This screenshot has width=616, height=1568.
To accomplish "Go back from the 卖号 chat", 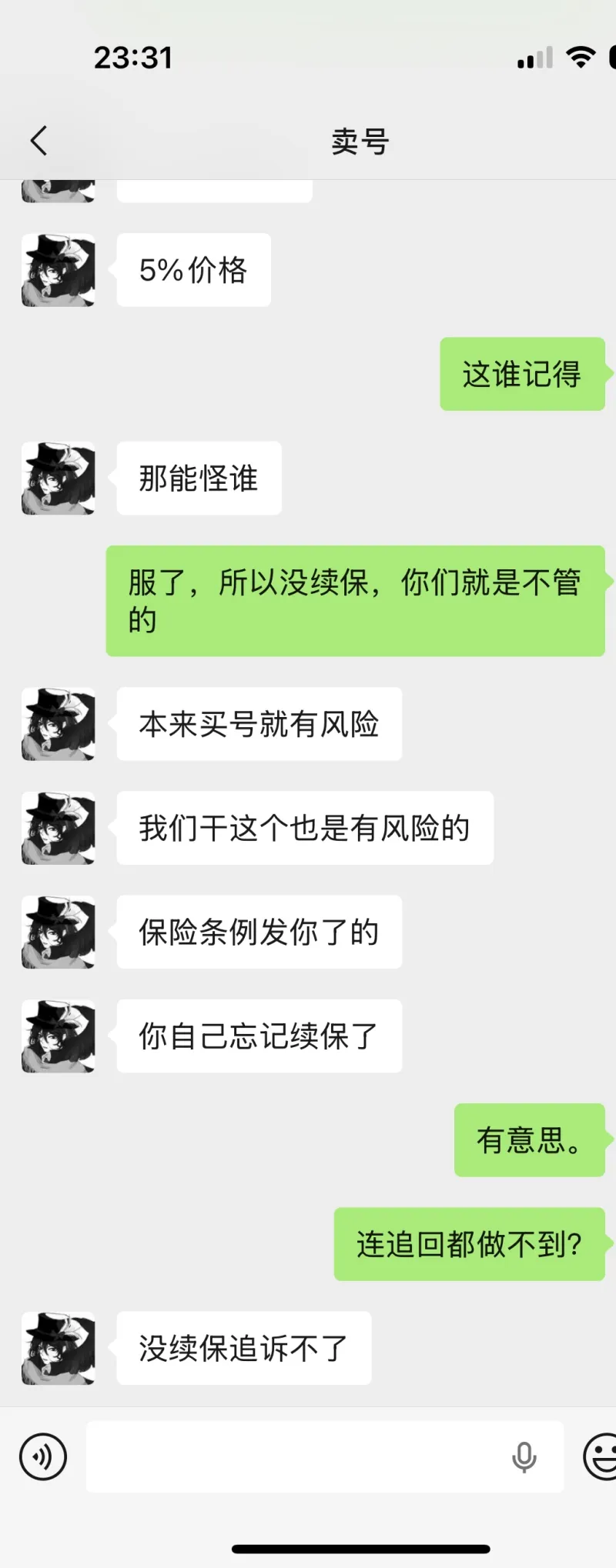I will coord(38,141).
